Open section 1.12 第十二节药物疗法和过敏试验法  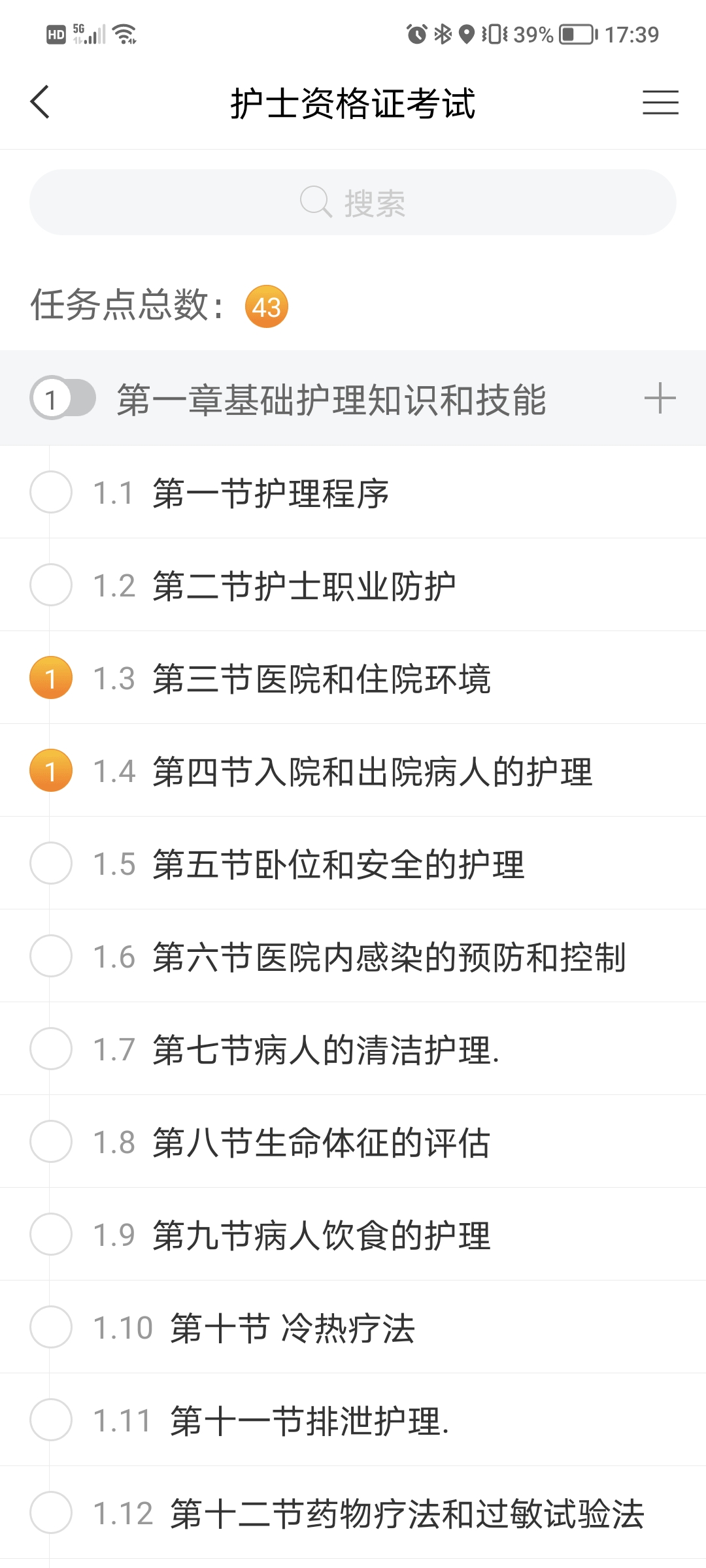(x=353, y=1512)
